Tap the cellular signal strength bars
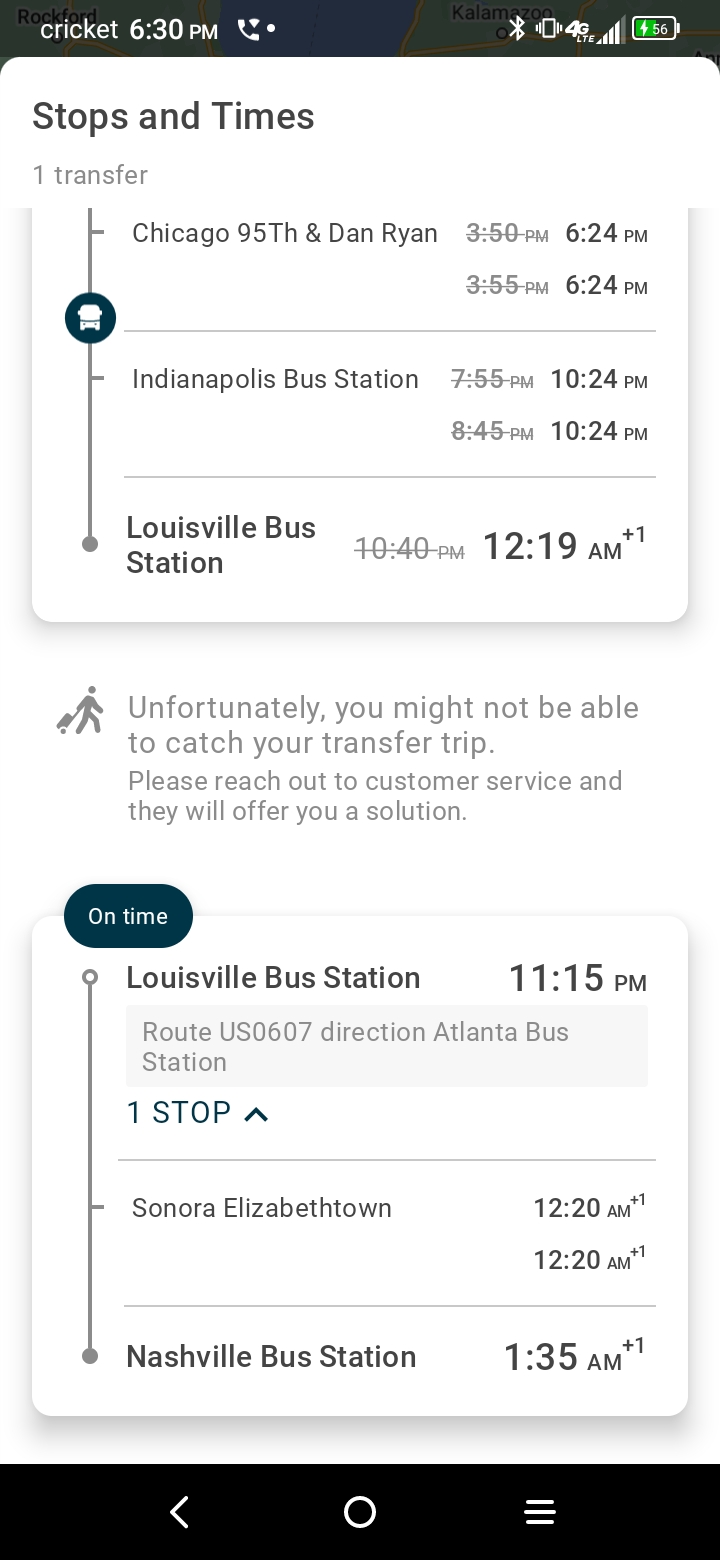The height and width of the screenshot is (1560, 720). pyautogui.click(x=611, y=30)
